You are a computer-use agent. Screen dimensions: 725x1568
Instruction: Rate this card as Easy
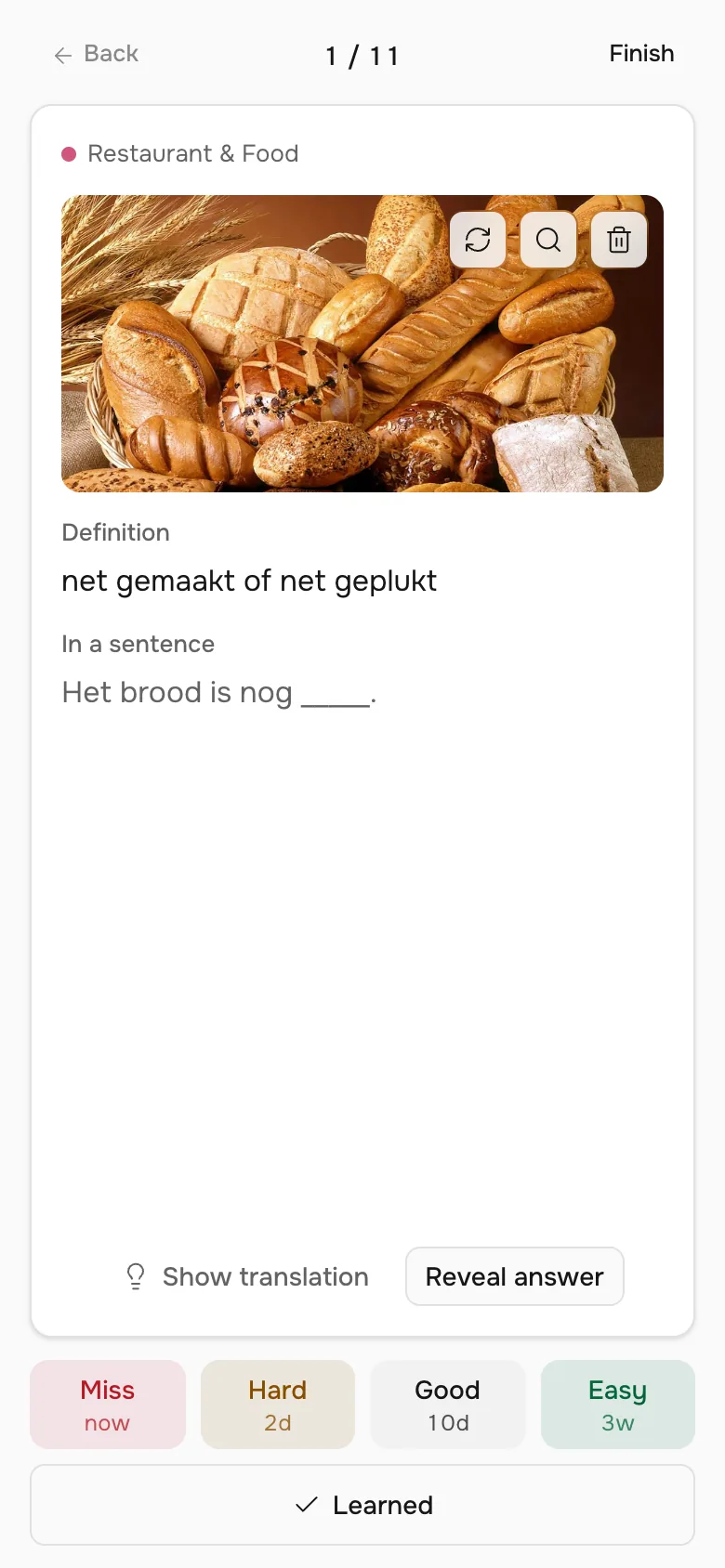(x=618, y=1405)
